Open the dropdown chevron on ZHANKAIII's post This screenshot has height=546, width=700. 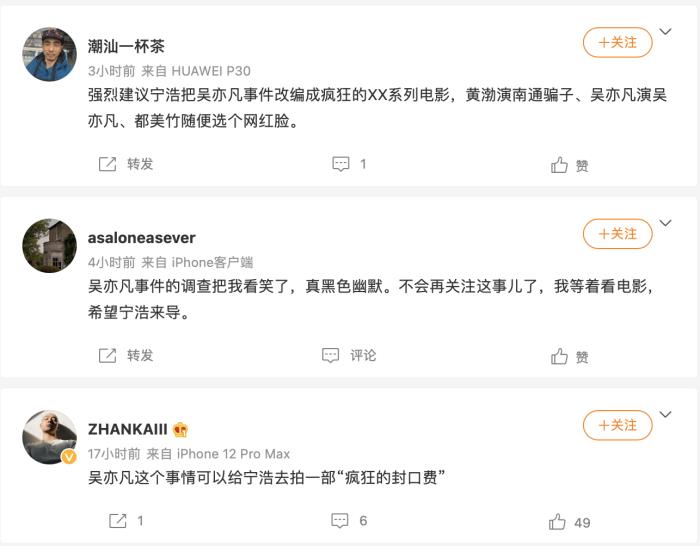point(666,413)
